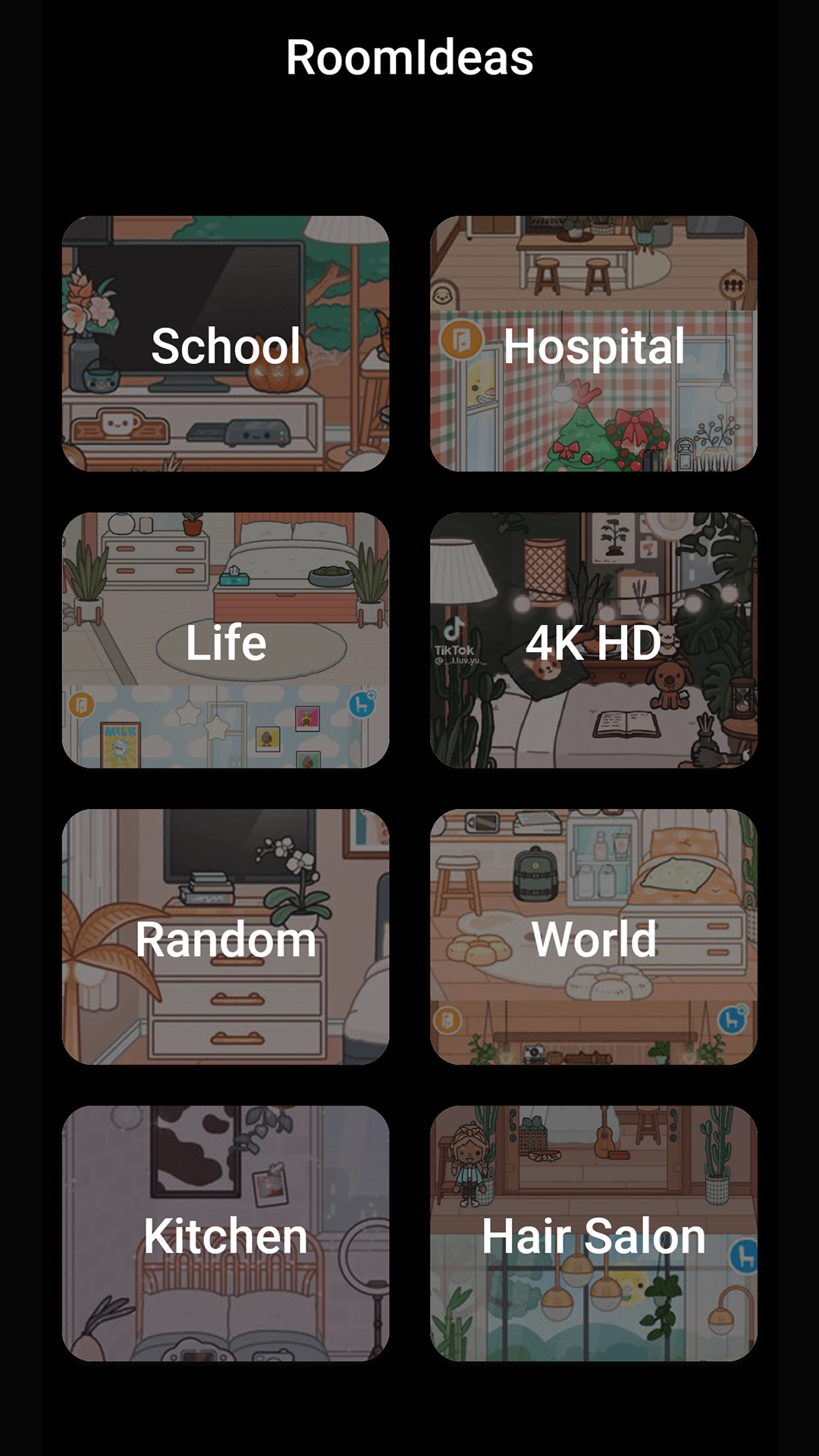This screenshot has height=1456, width=819.
Task: Open the Random room ideas category
Action: (224, 940)
